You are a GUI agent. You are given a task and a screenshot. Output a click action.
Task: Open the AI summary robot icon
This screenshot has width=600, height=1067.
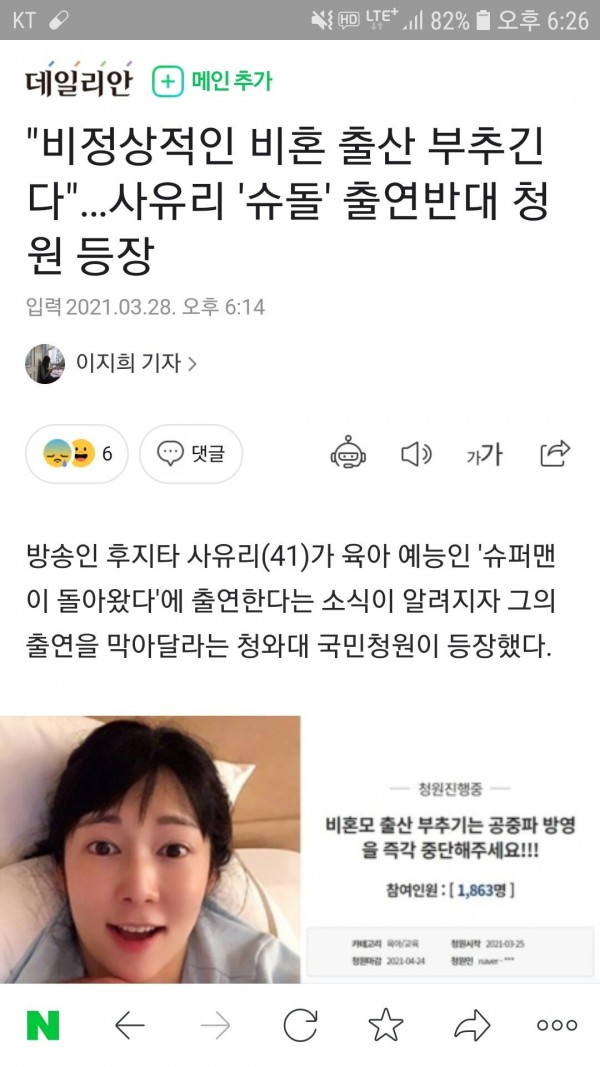349,454
